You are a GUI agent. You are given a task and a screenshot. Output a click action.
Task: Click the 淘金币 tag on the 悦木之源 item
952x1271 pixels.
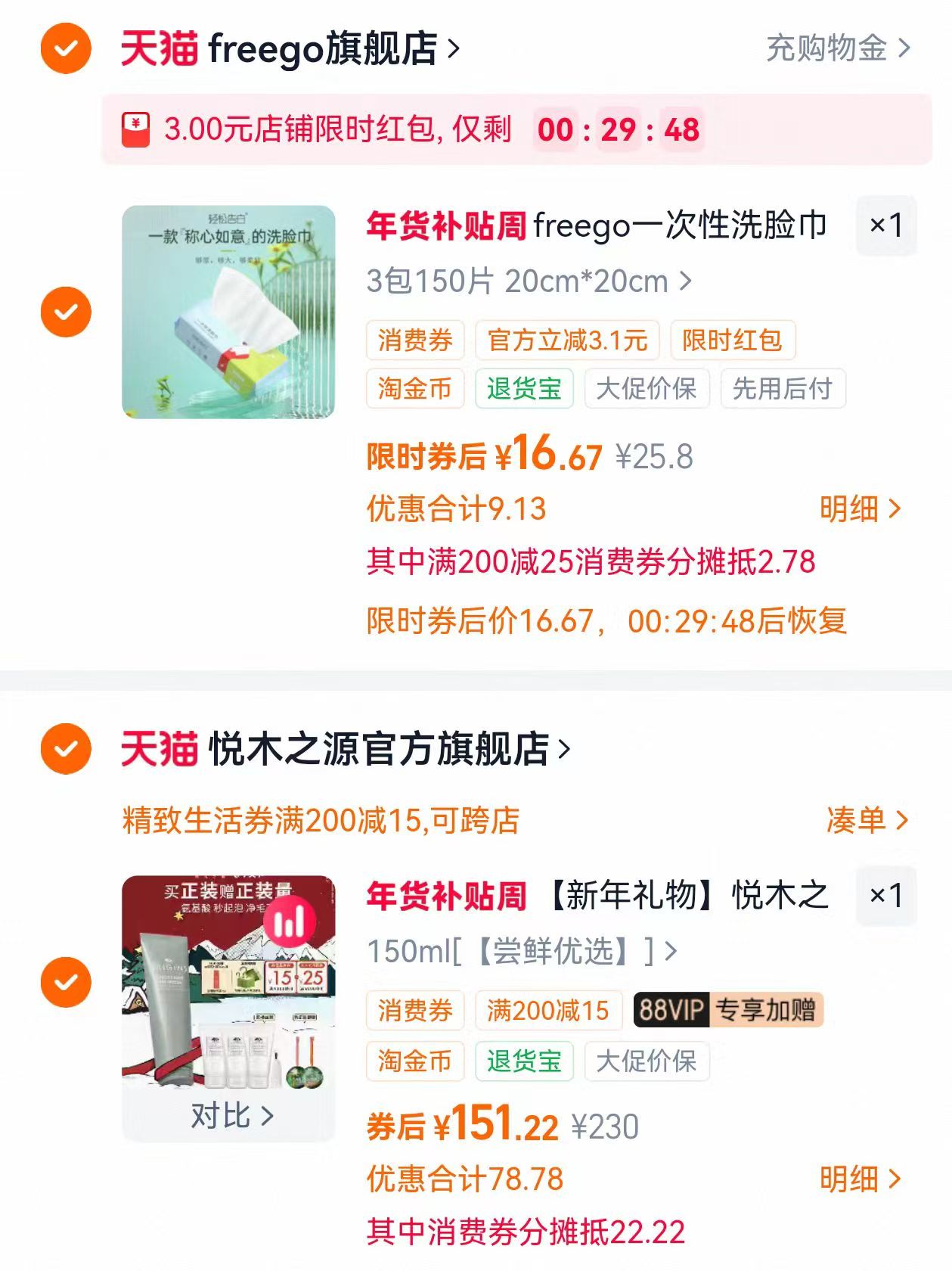(x=414, y=1061)
